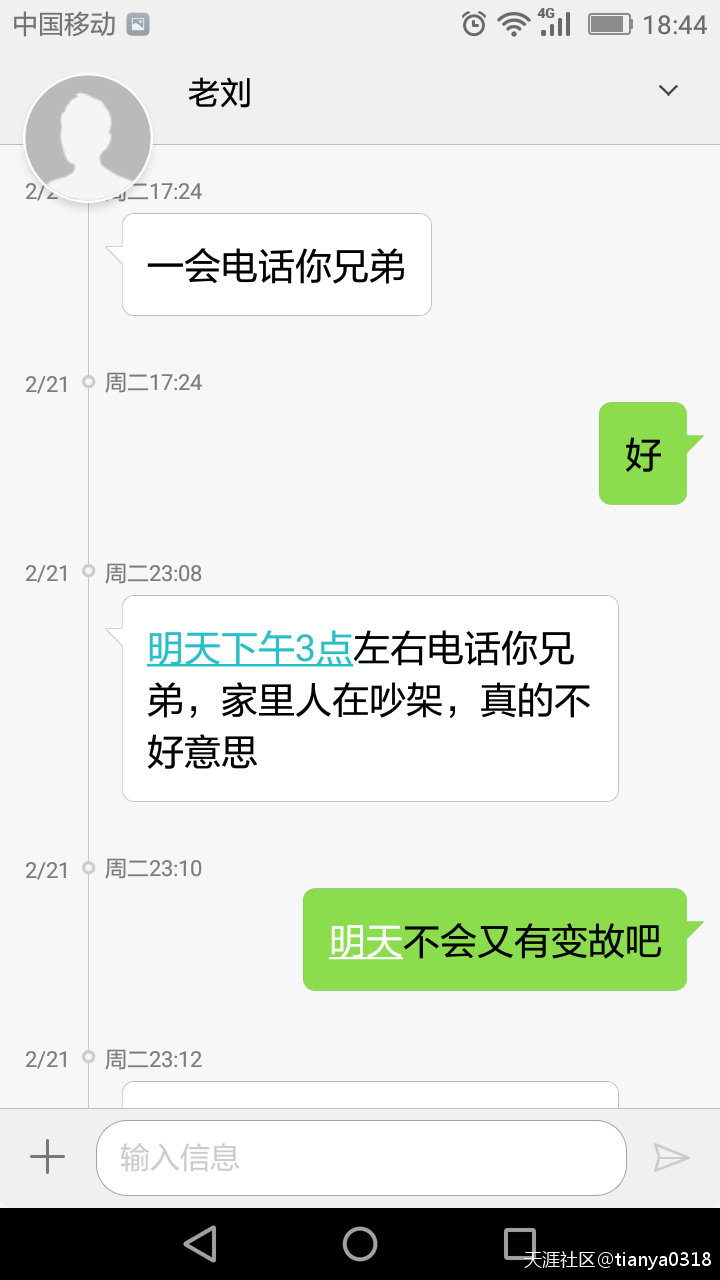The image size is (720, 1280).
Task: Tap the screenshot notification icon next to 中国移动
Action: tap(138, 24)
